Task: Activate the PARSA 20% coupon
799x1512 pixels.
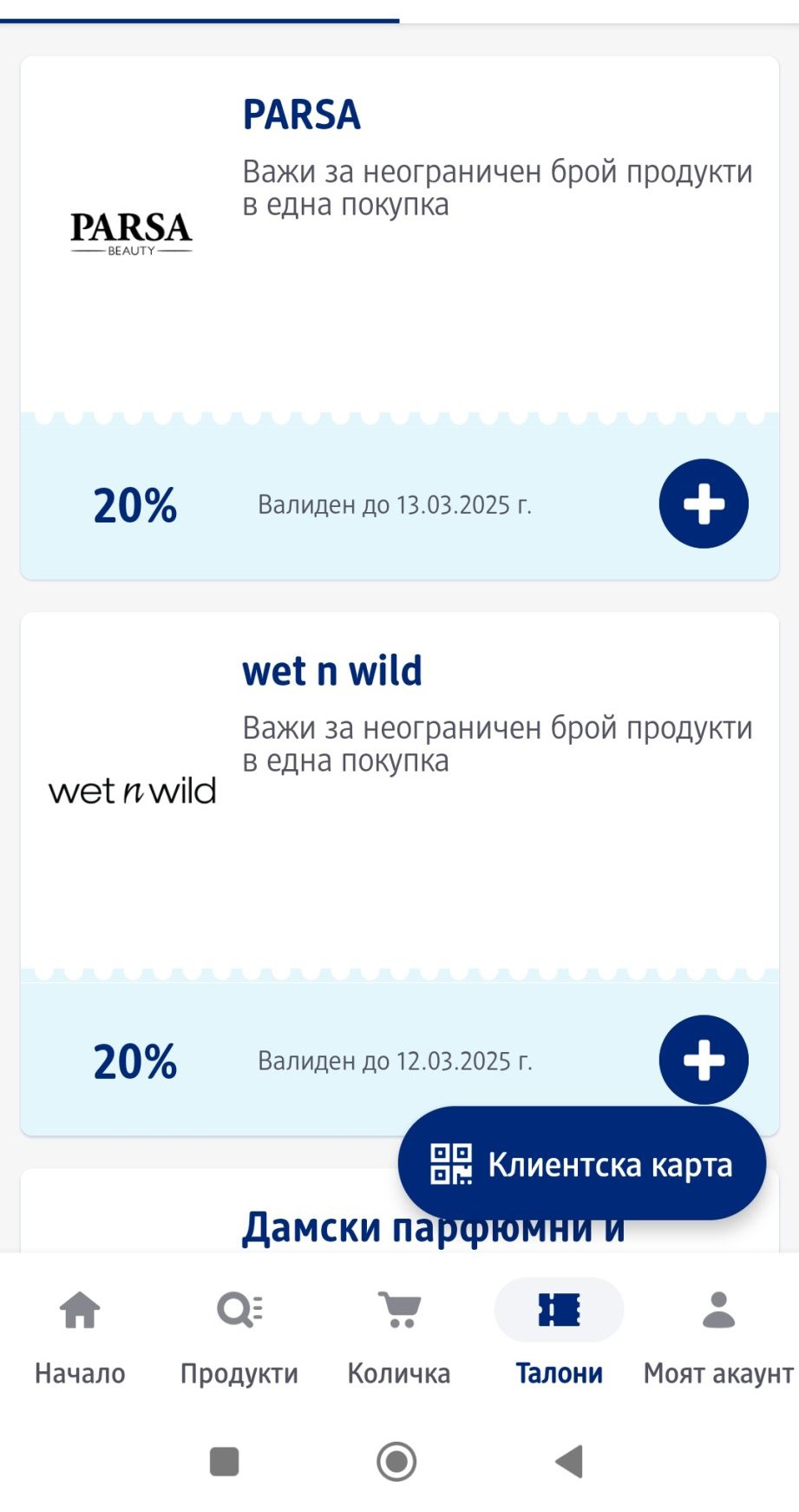Action: point(703,503)
